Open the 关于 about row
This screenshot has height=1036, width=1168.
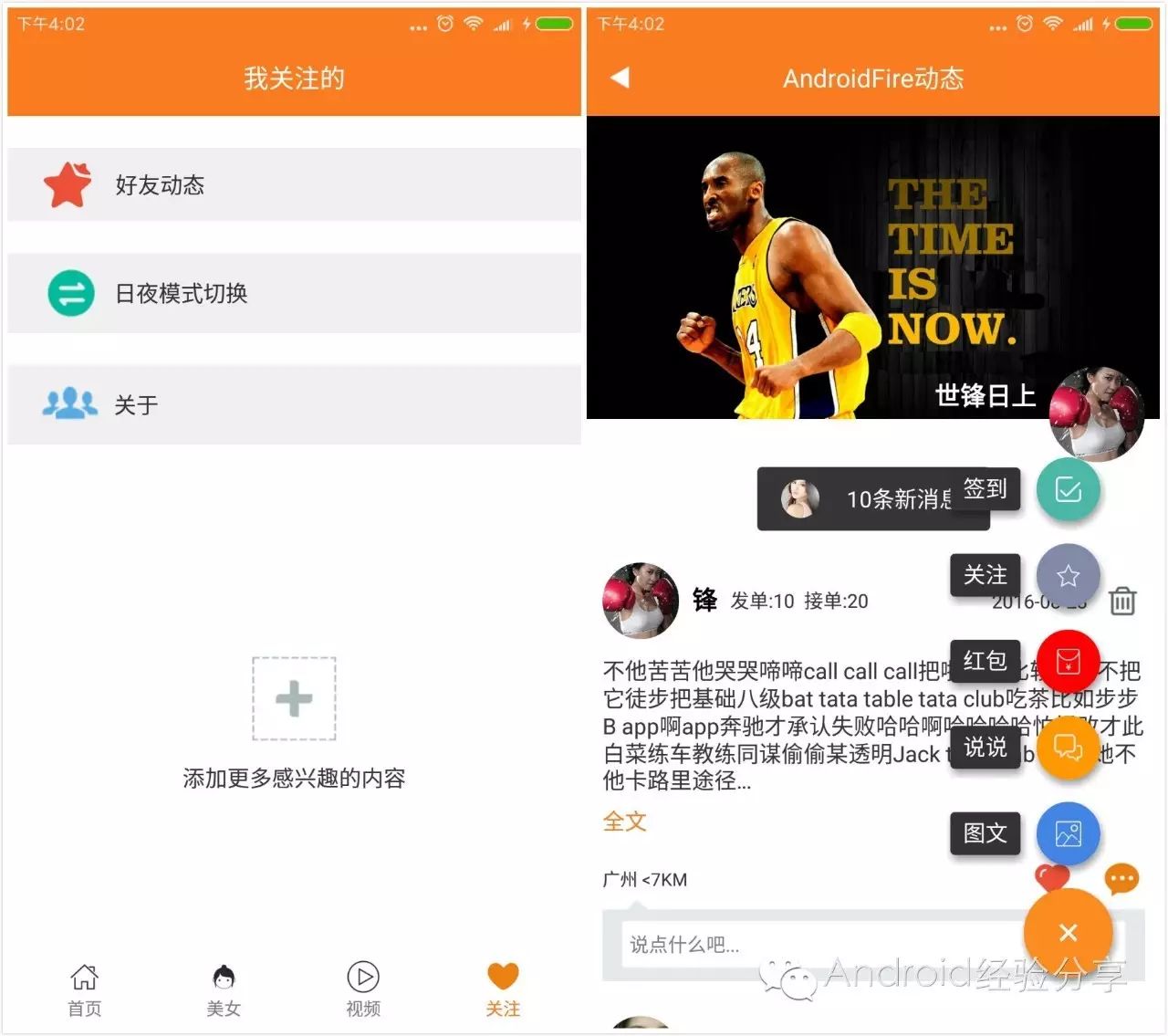tap(294, 404)
